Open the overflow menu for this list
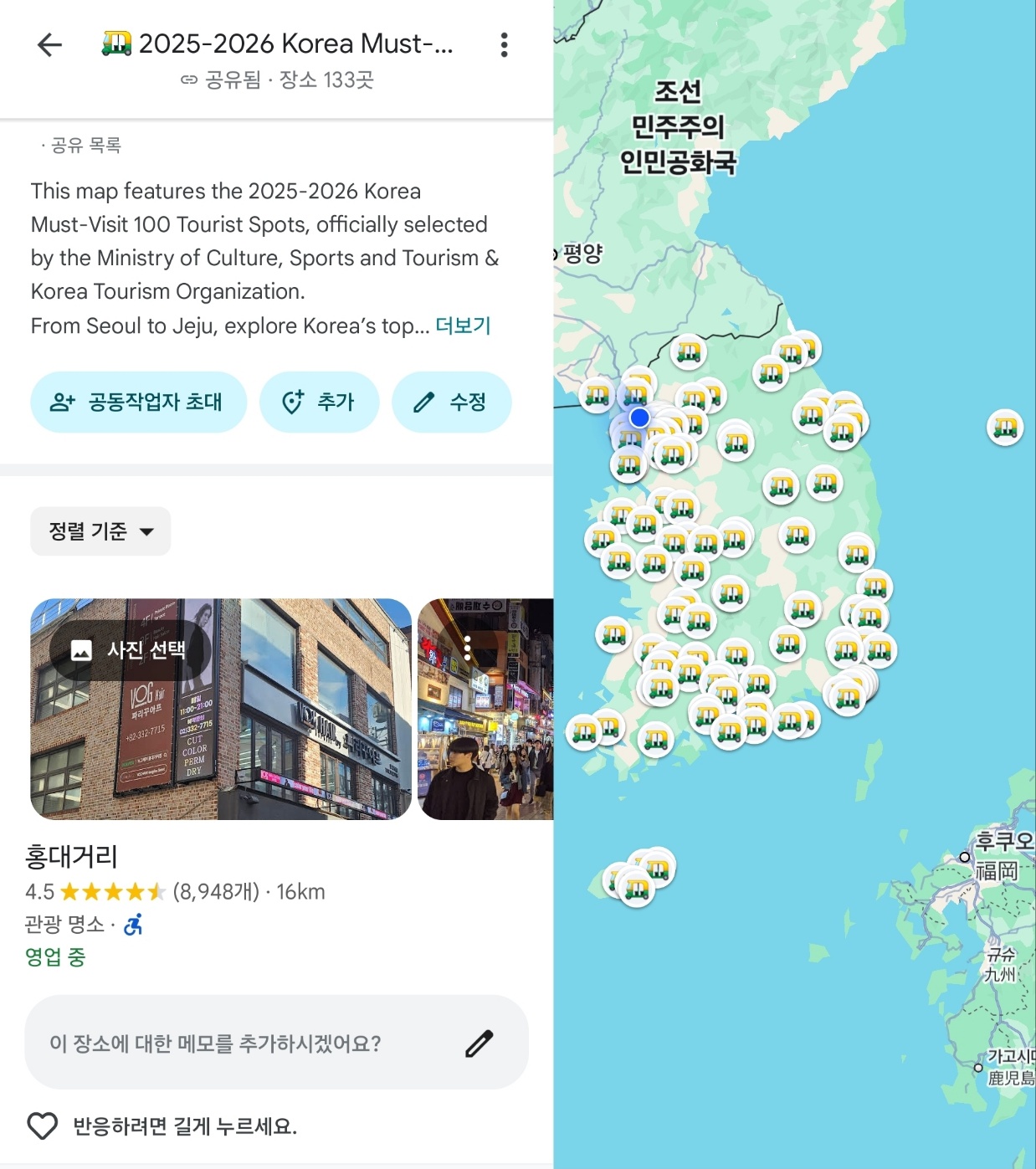Image resolution: width=1036 pixels, height=1169 pixels. point(504,44)
